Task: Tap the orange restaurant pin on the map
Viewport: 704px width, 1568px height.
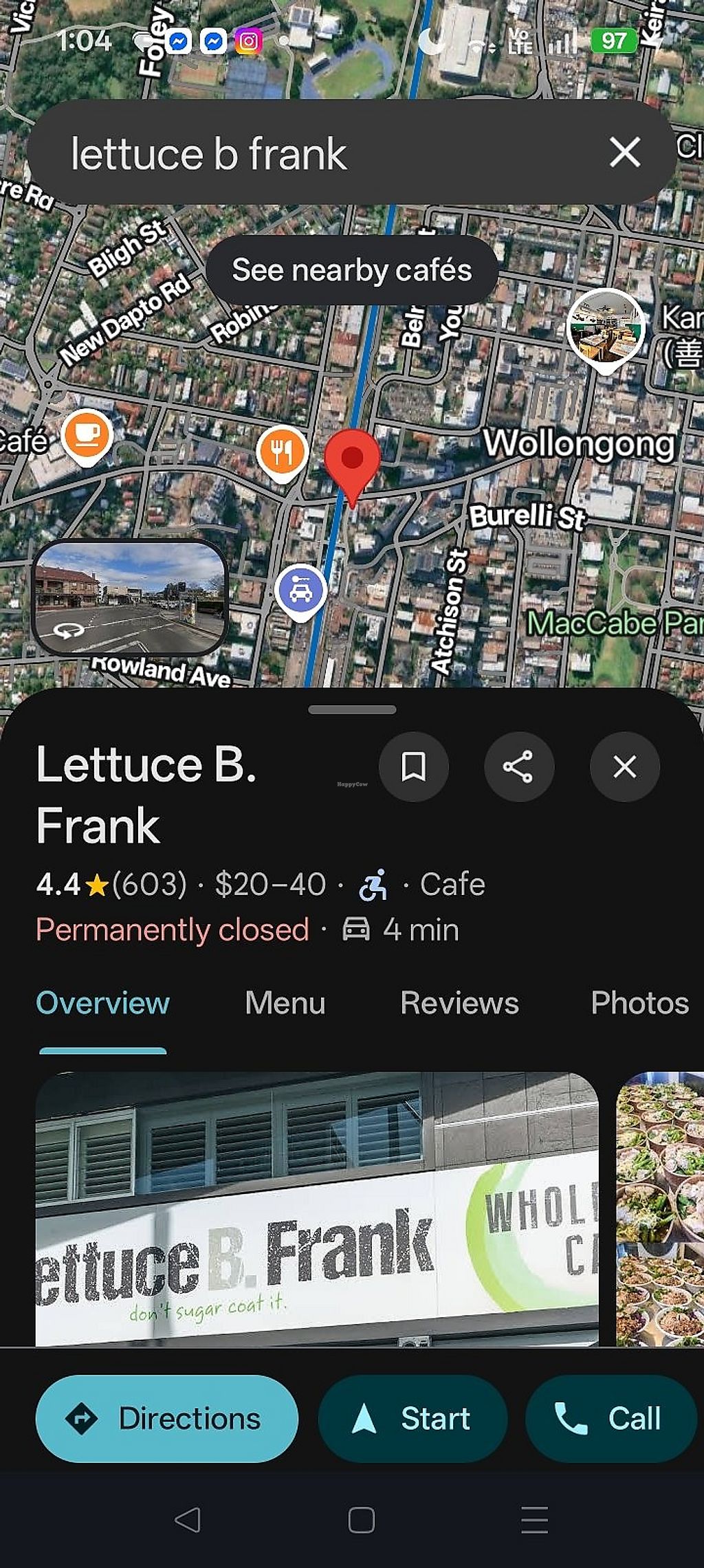Action: 282,452
